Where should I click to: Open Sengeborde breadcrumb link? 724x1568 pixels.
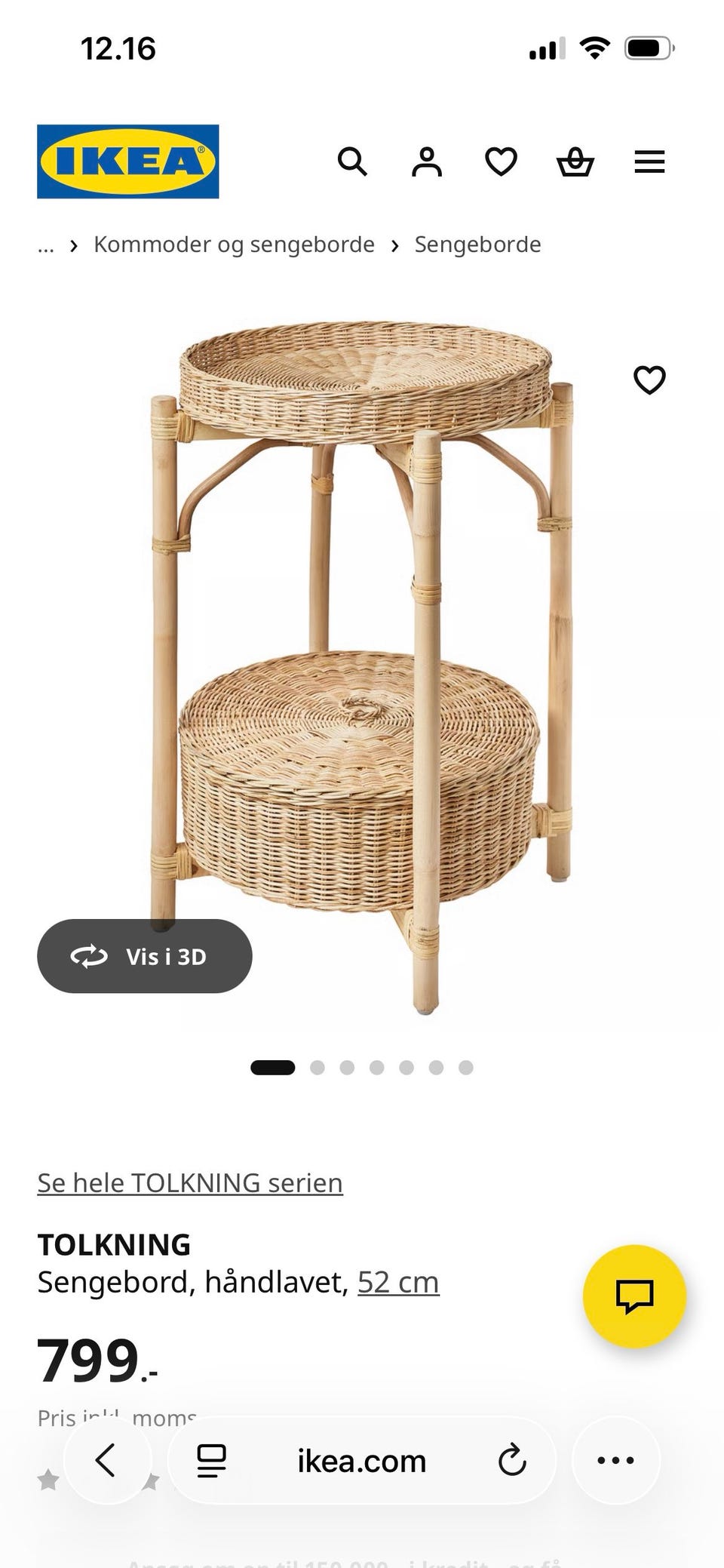(477, 244)
